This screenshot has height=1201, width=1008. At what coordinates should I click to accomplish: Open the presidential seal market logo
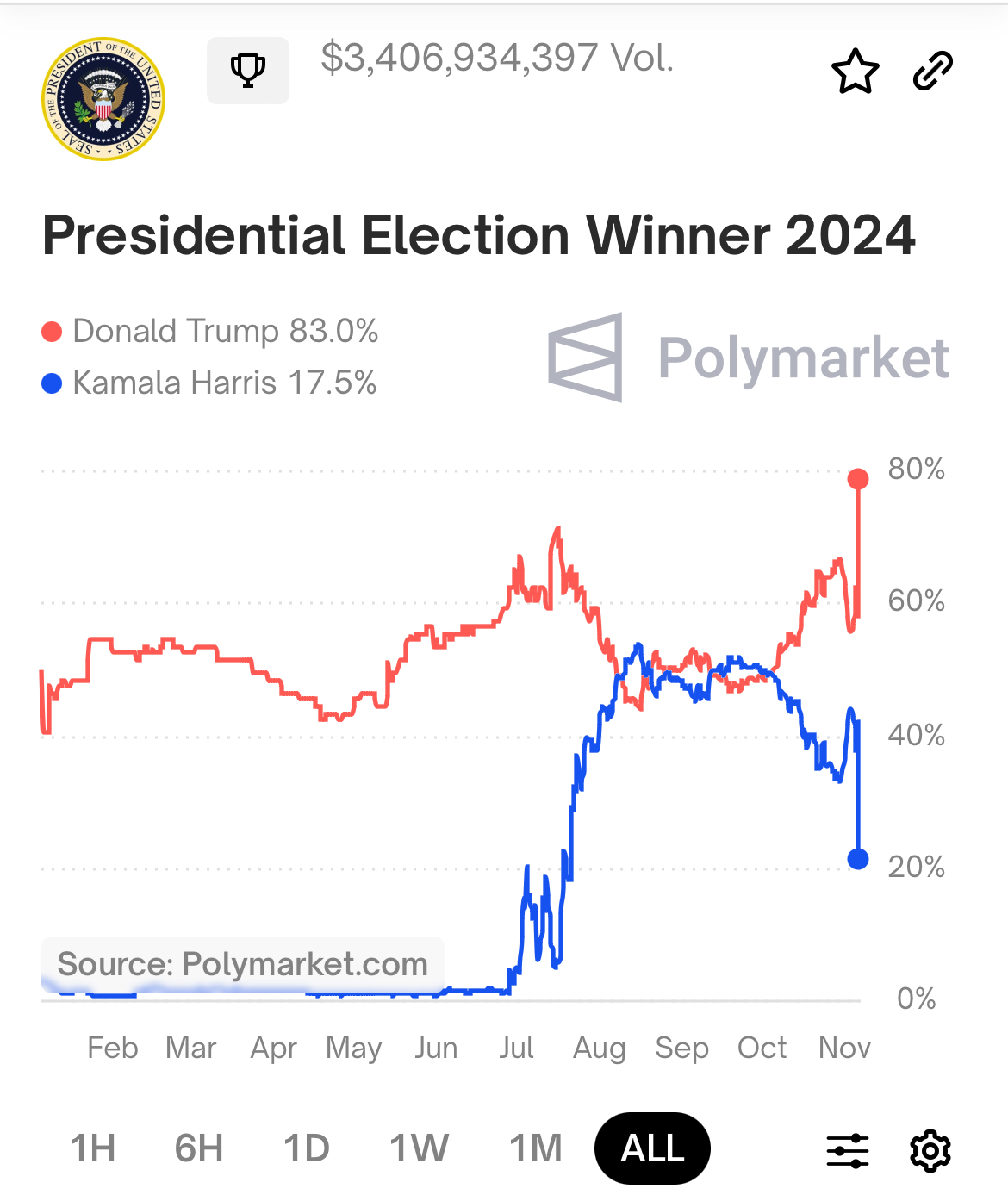click(x=103, y=101)
